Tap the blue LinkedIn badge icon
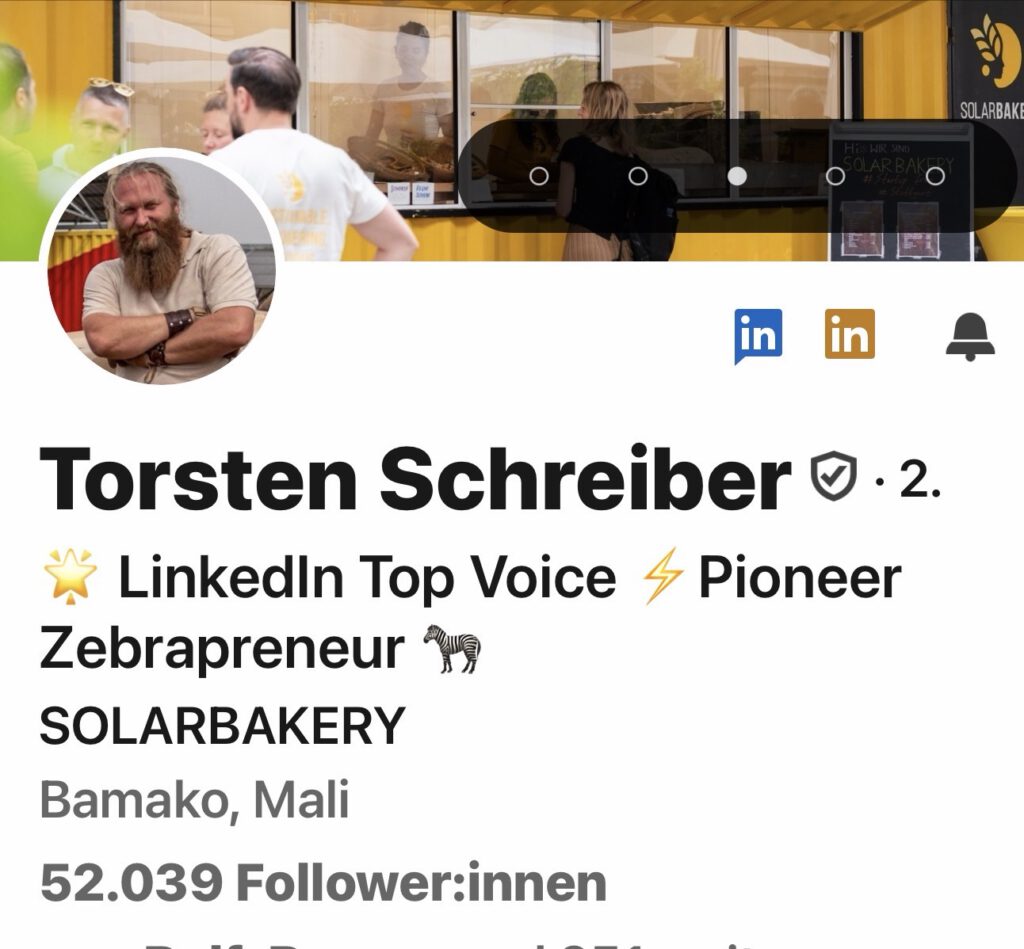Image resolution: width=1024 pixels, height=949 pixels. pyautogui.click(x=758, y=335)
